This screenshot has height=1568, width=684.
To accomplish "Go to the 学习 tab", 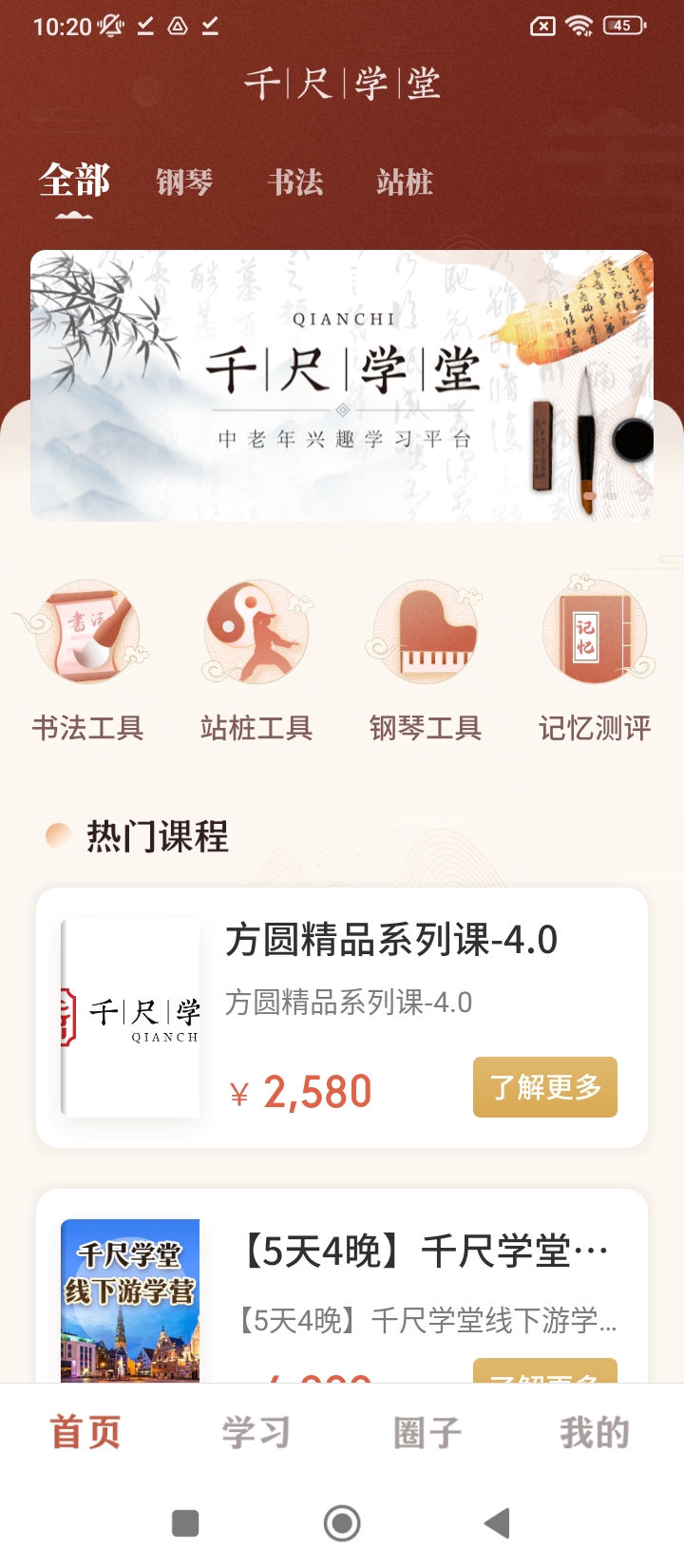I will coord(256,1432).
